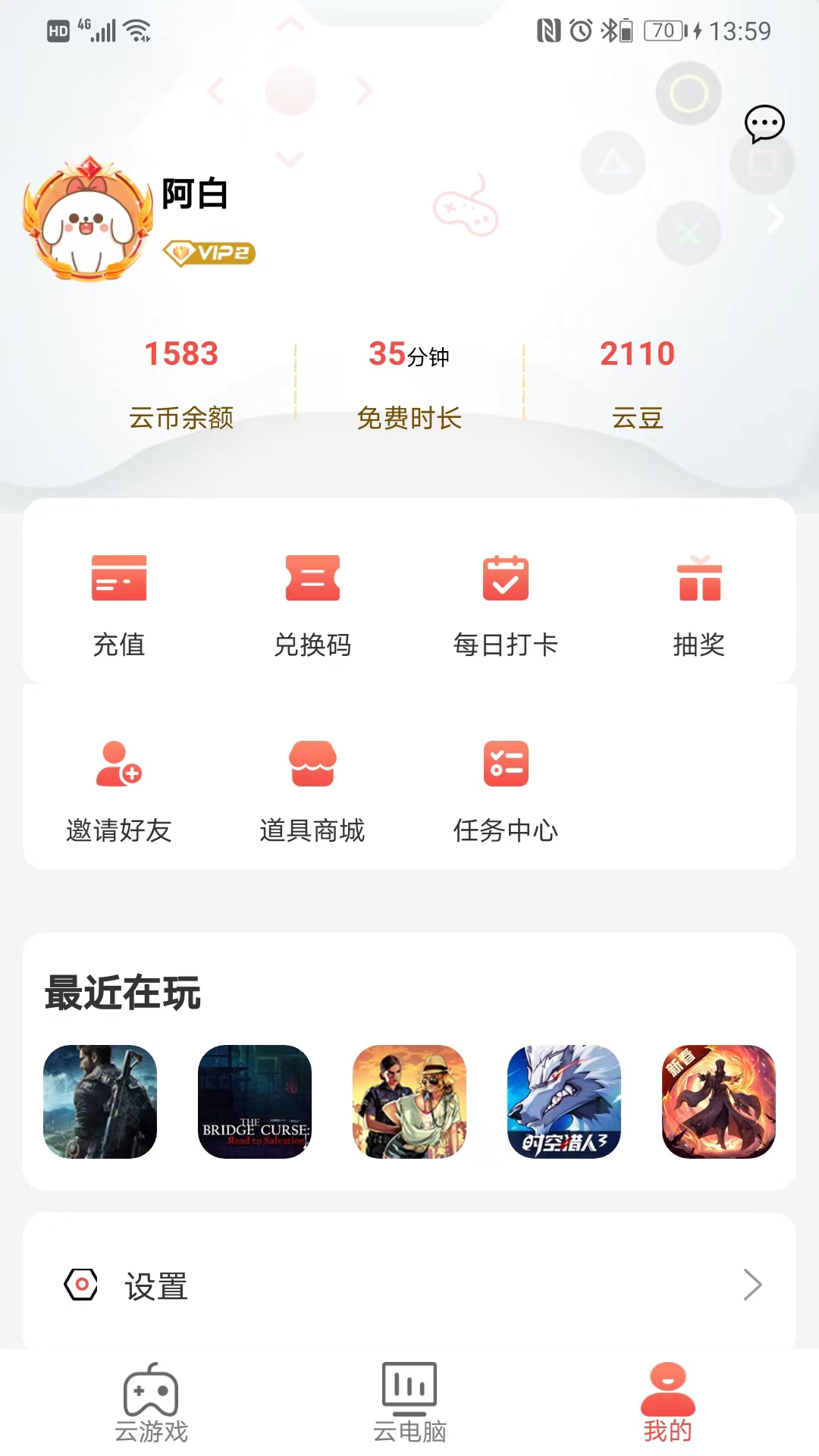Image resolution: width=819 pixels, height=1456 pixels.
Task: Open the 兑换码 redeem code icon
Action: tap(313, 579)
